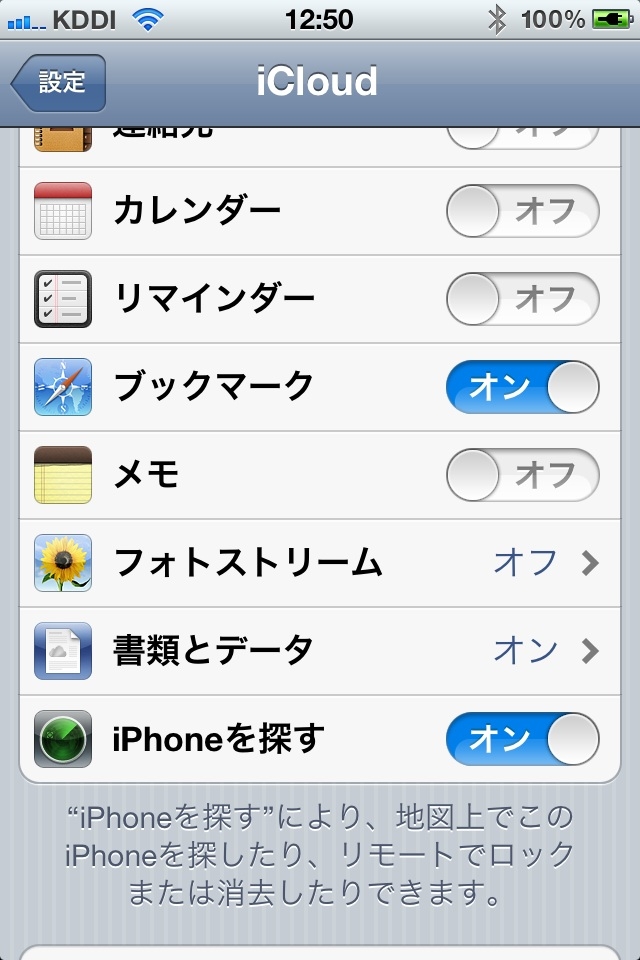Screen dimensions: 640x960
Task: Turn on the カレンダー switch
Action: tap(522, 211)
